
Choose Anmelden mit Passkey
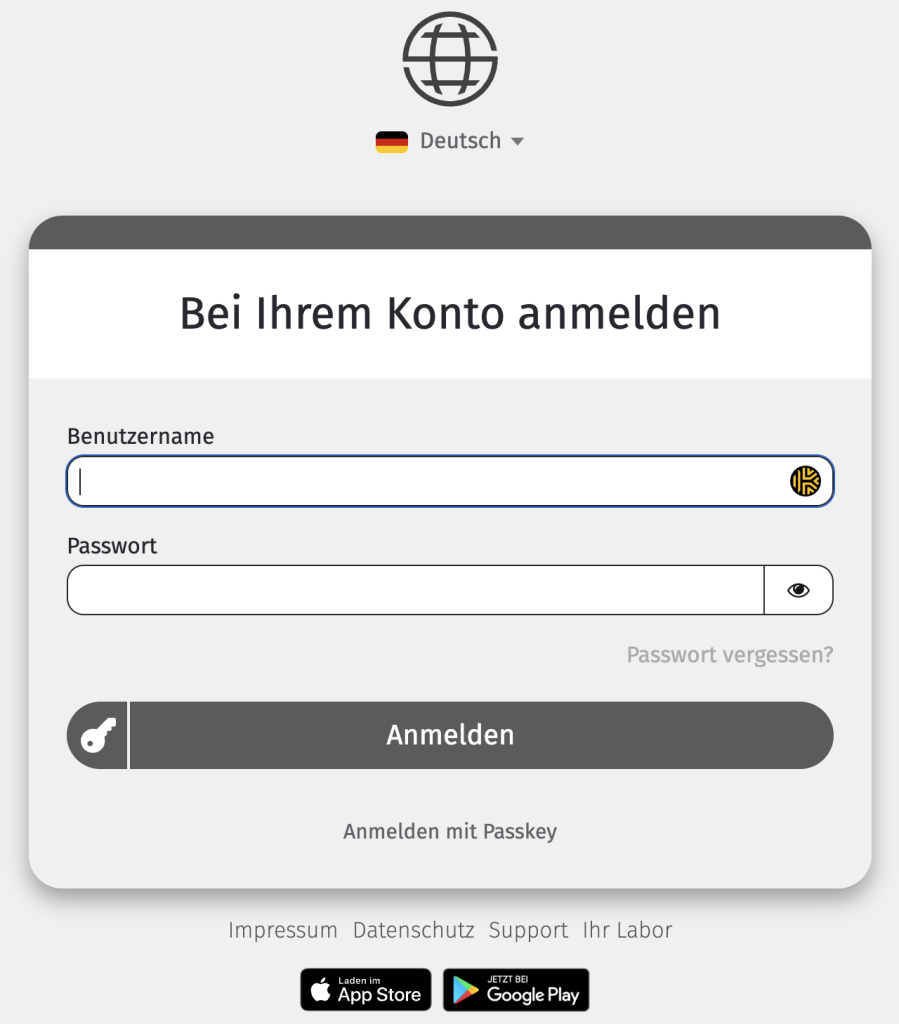click(450, 831)
